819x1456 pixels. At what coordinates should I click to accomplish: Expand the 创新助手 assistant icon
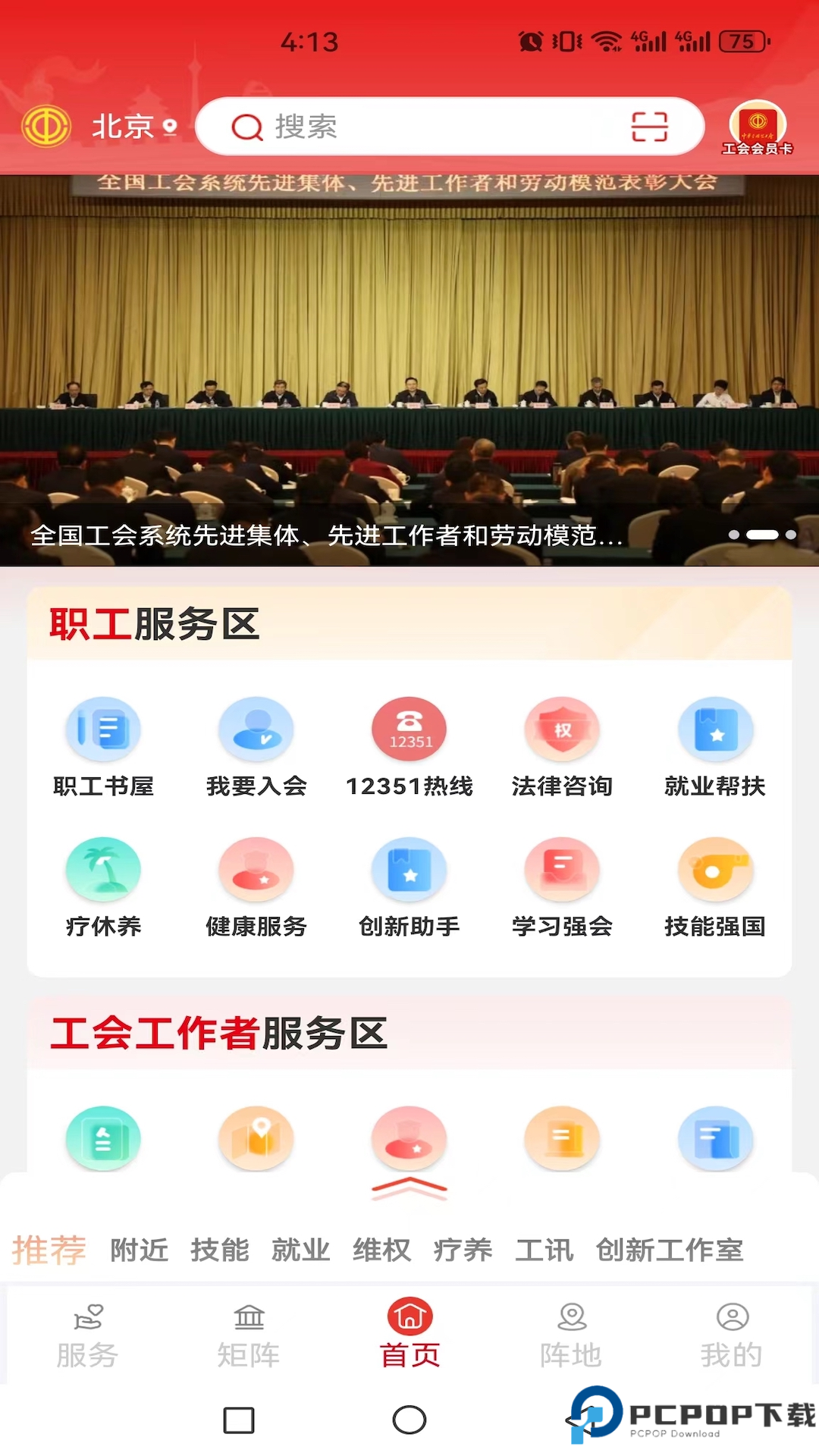point(409,868)
